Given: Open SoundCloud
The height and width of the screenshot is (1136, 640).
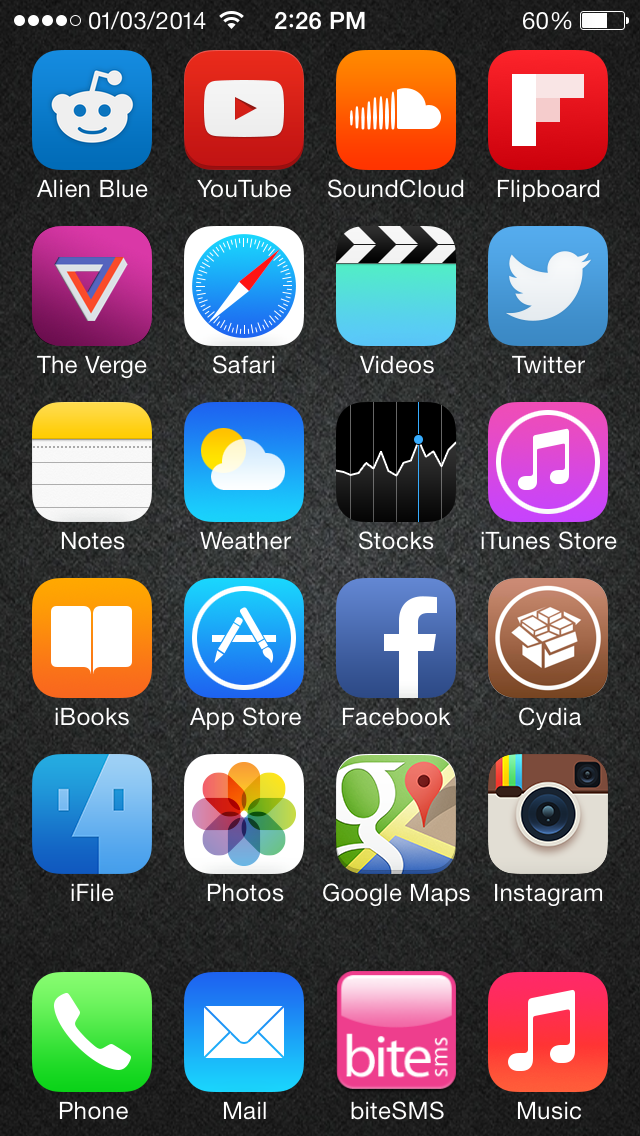Looking at the screenshot, I should pos(396,110).
